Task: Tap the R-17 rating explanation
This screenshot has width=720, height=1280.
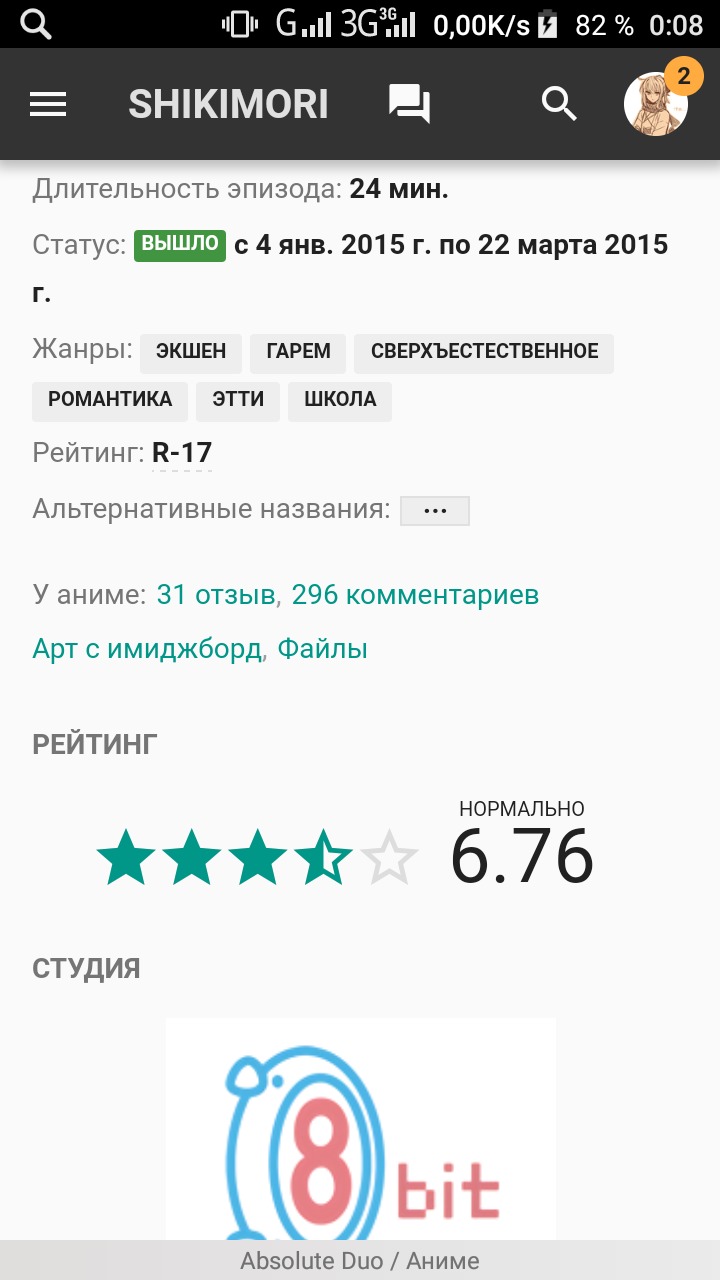Action: tap(182, 453)
